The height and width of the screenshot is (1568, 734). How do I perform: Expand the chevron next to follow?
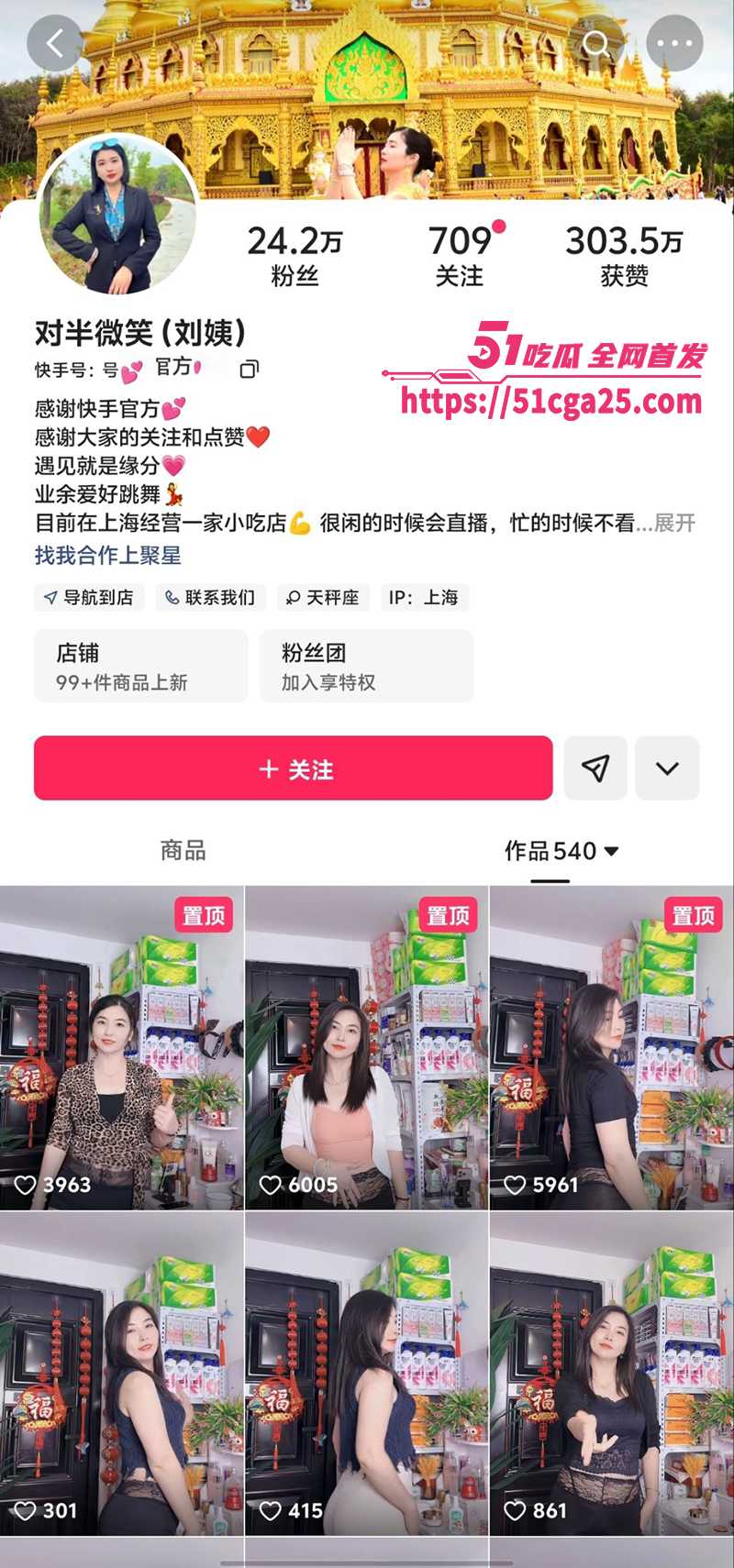(667, 768)
